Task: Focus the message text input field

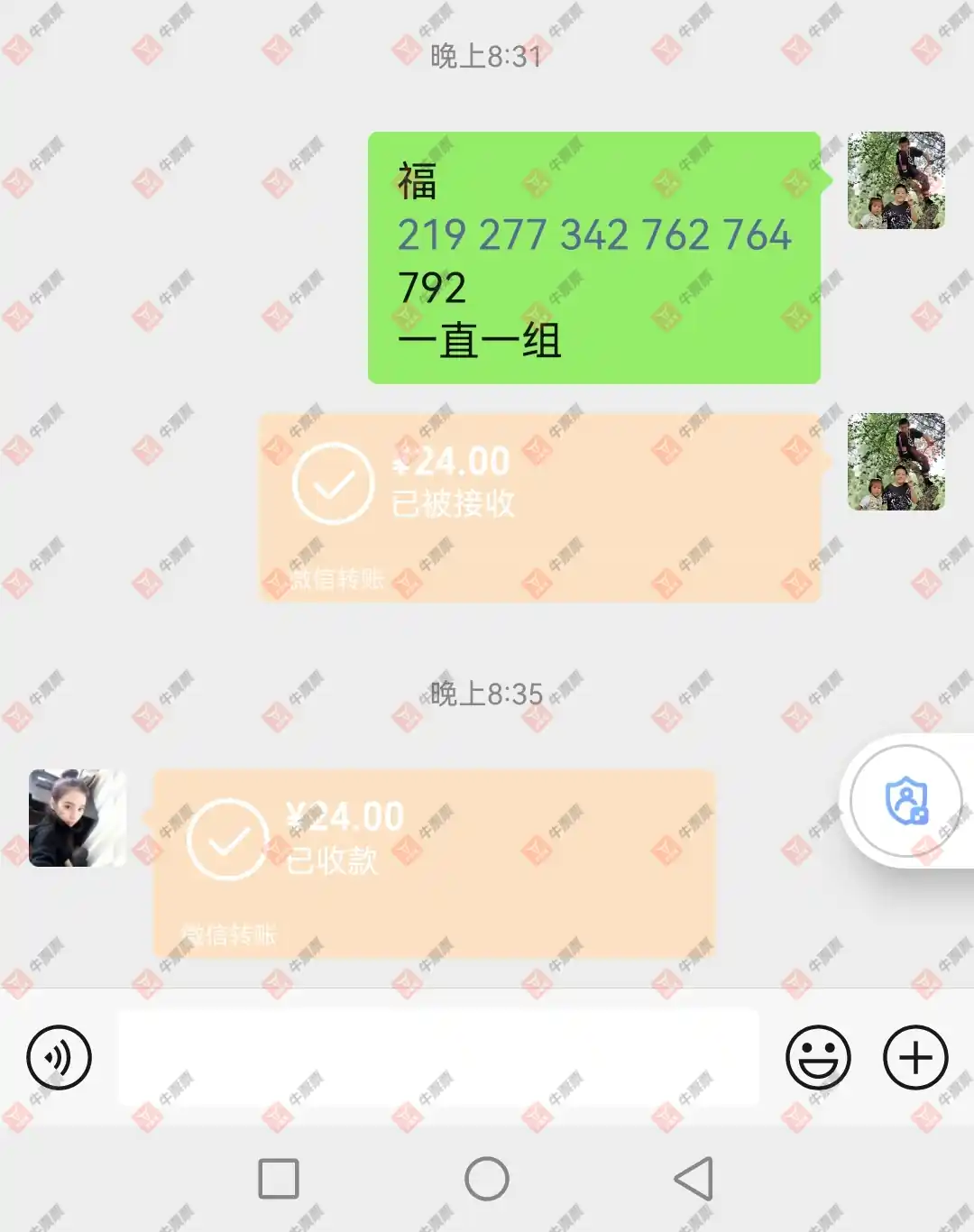Action: pos(438,1057)
